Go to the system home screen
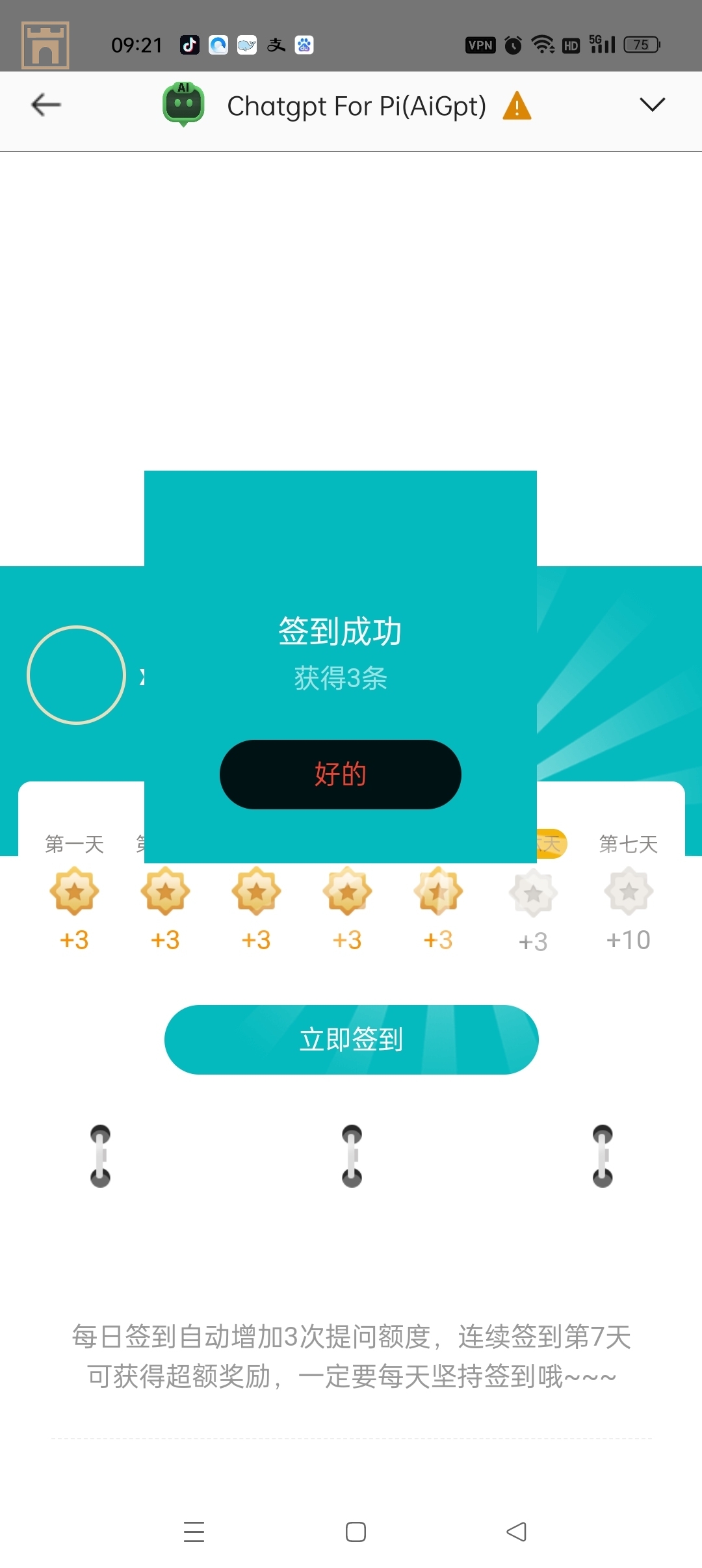 [356, 1532]
